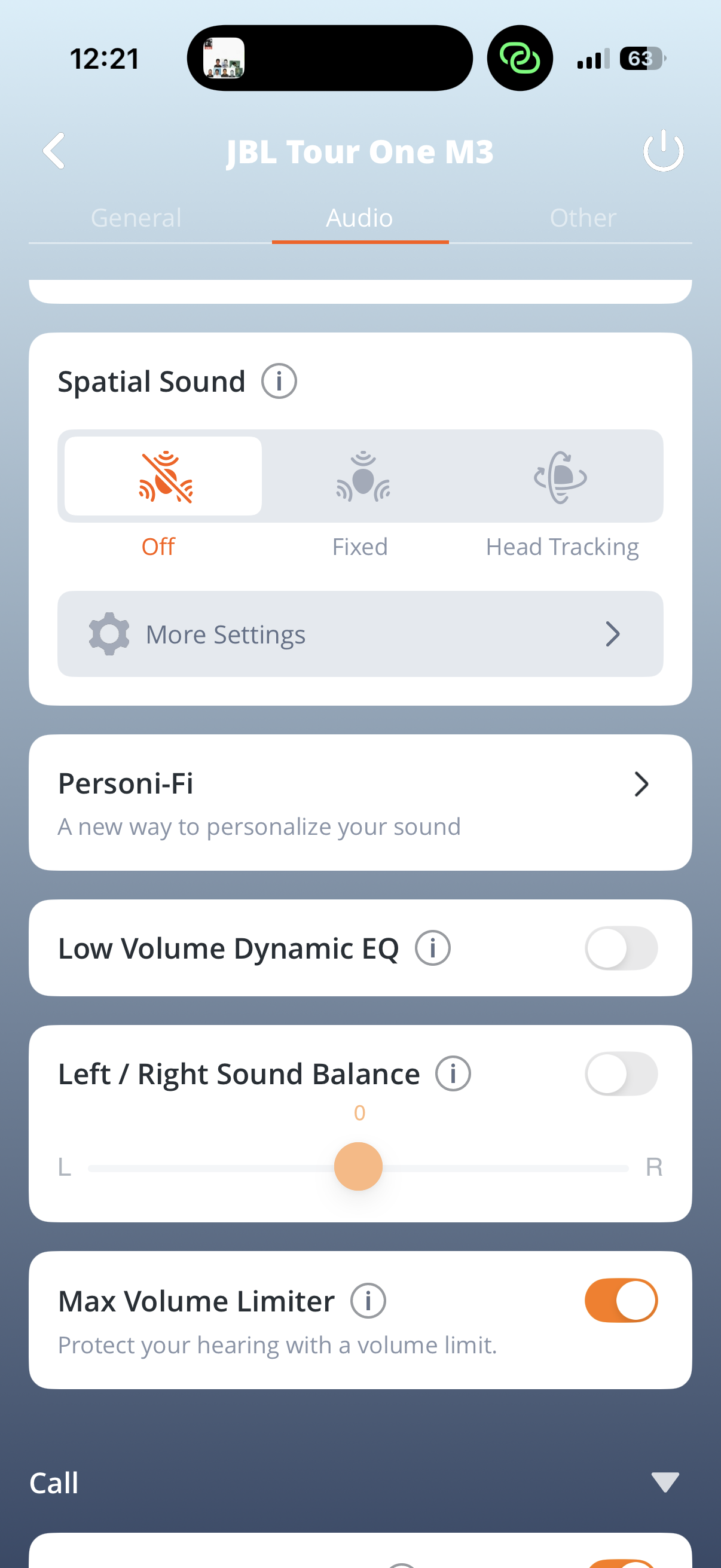Disable the Max Volume Limiter
721x1568 pixels.
click(621, 1300)
